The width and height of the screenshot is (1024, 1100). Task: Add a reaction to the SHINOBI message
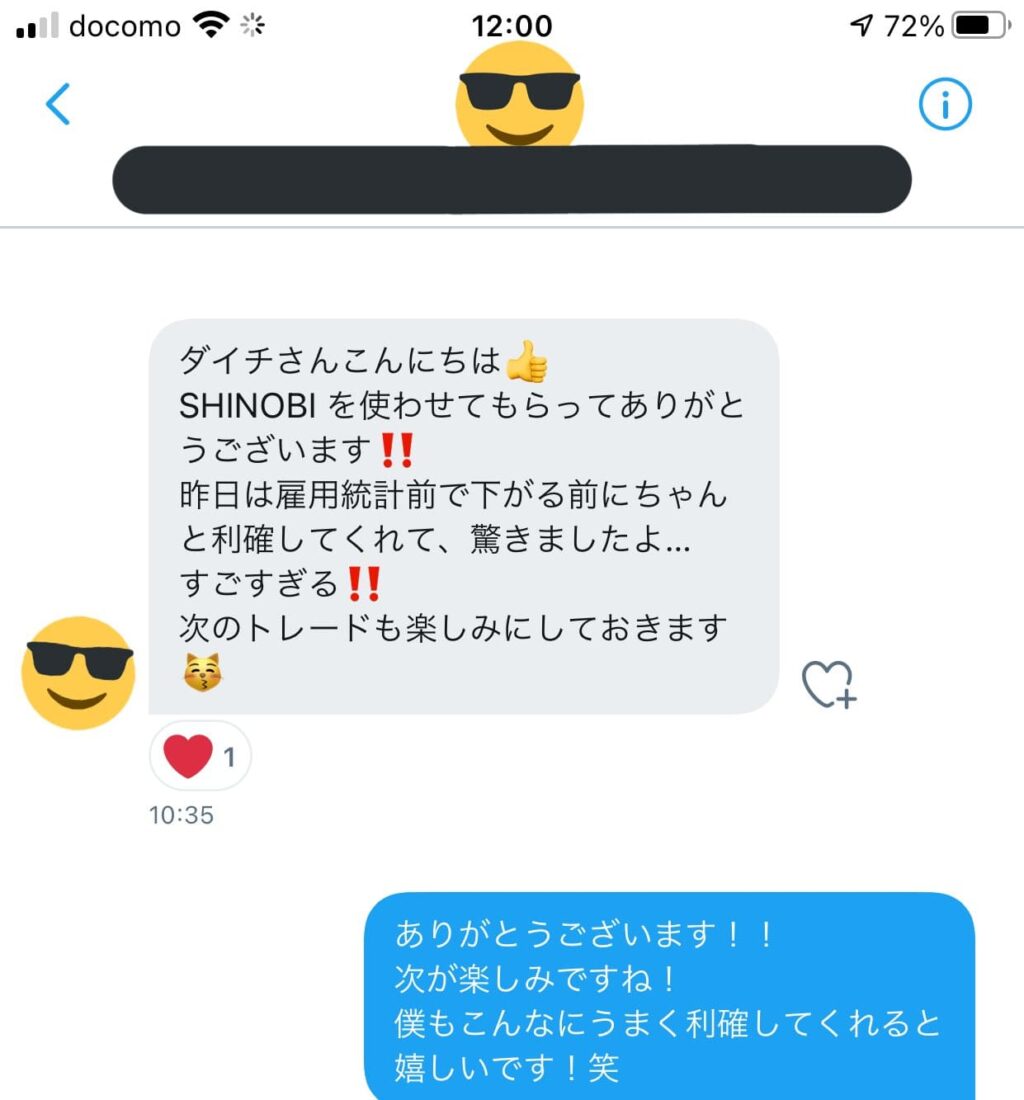click(x=829, y=685)
